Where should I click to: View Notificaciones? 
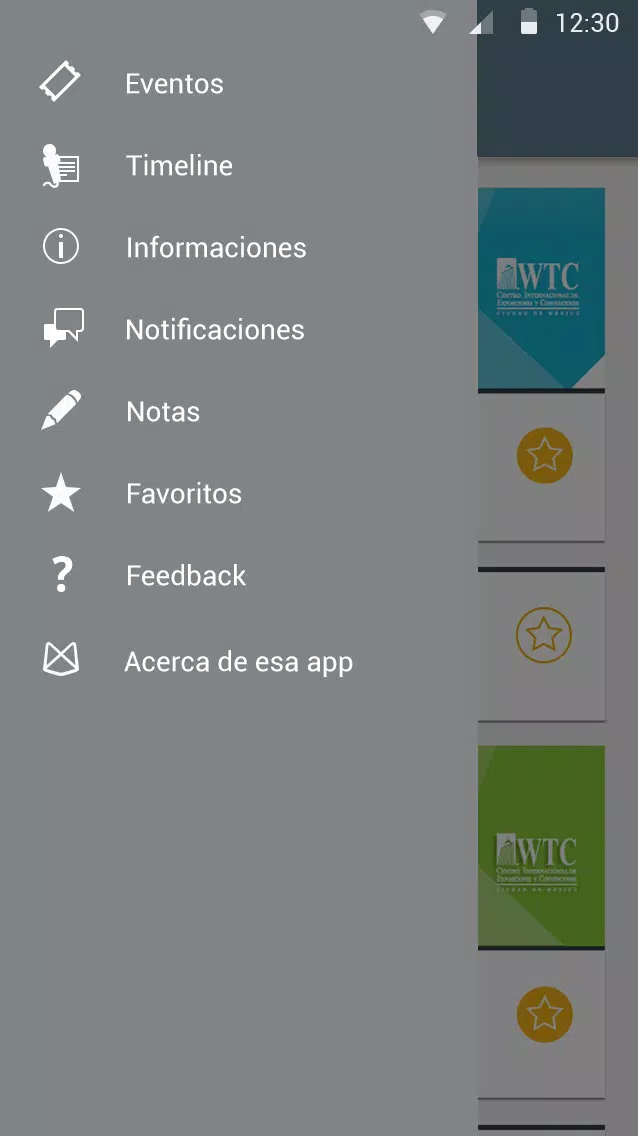pyautogui.click(x=238, y=329)
